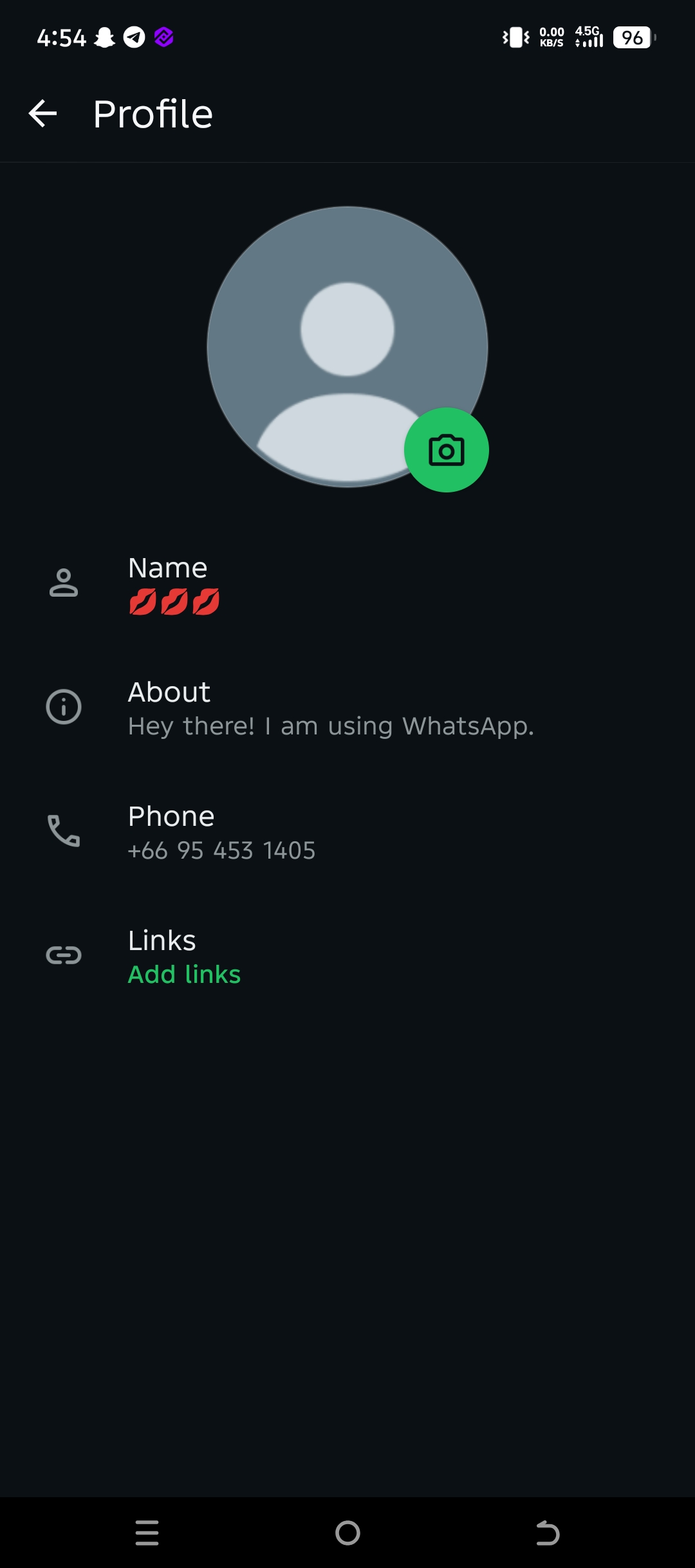Go back using the arrow beside Profile

tap(43, 114)
